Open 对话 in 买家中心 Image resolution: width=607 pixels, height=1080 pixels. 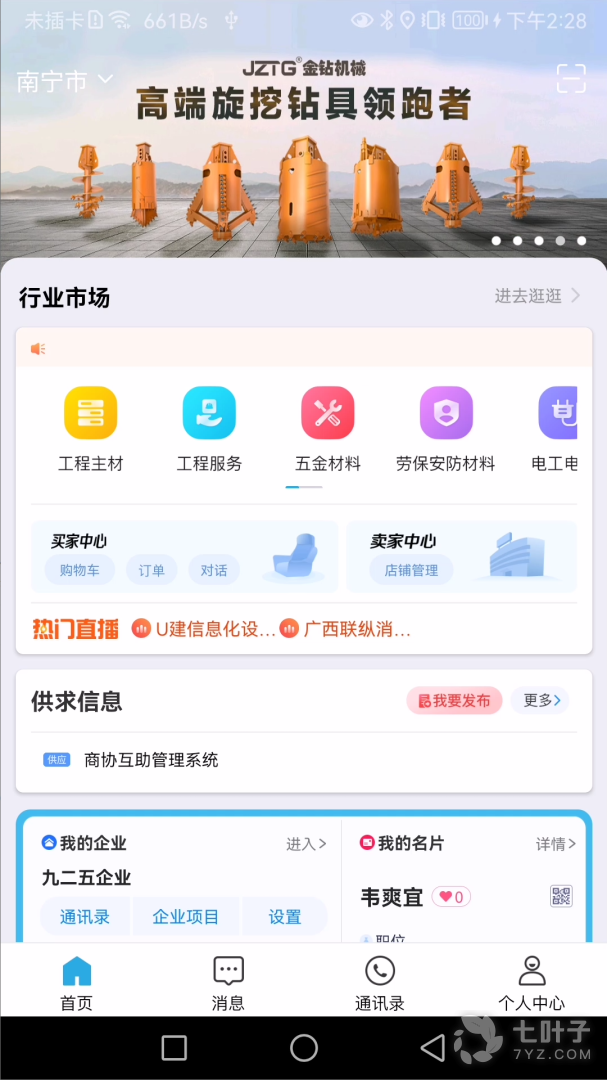coord(214,570)
